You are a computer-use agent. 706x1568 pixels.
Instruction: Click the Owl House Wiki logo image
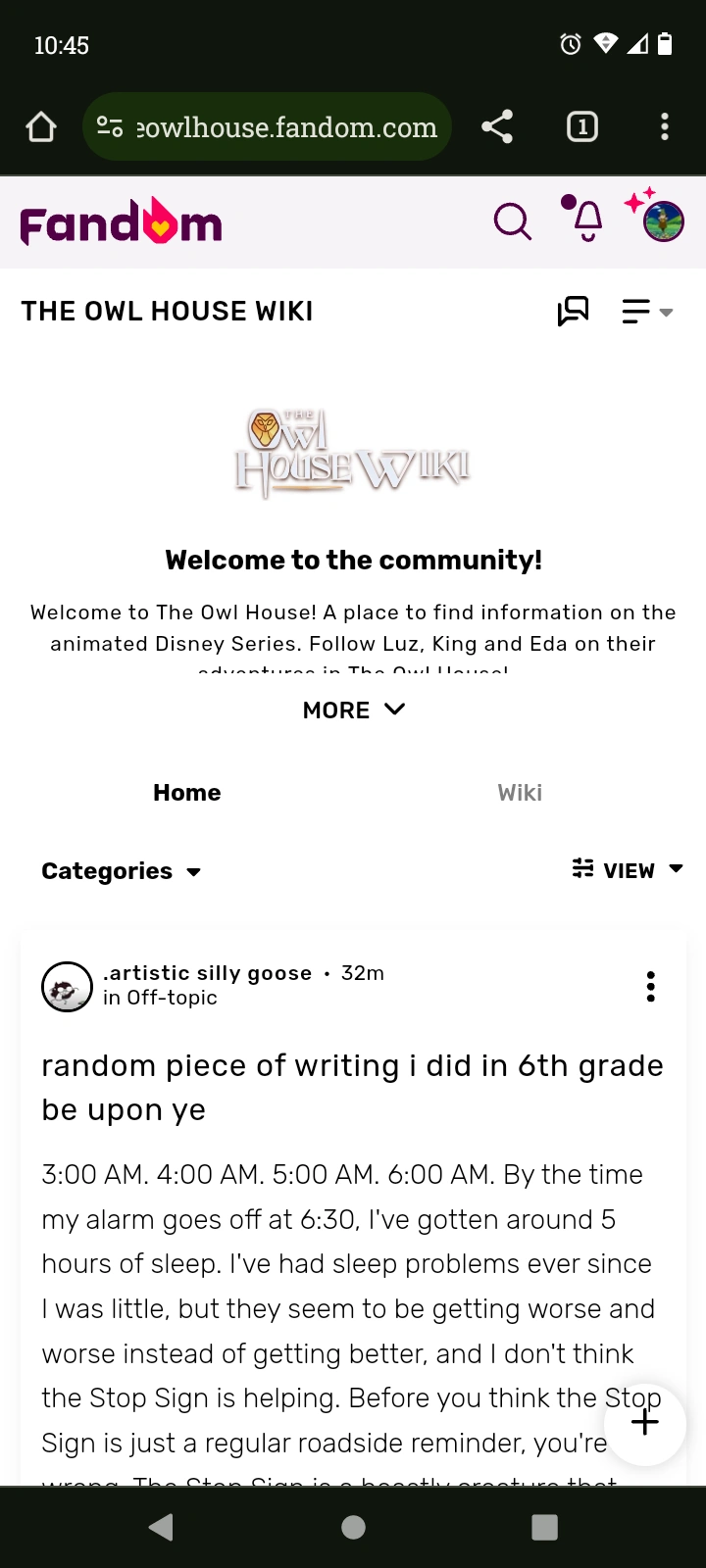pyautogui.click(x=353, y=452)
